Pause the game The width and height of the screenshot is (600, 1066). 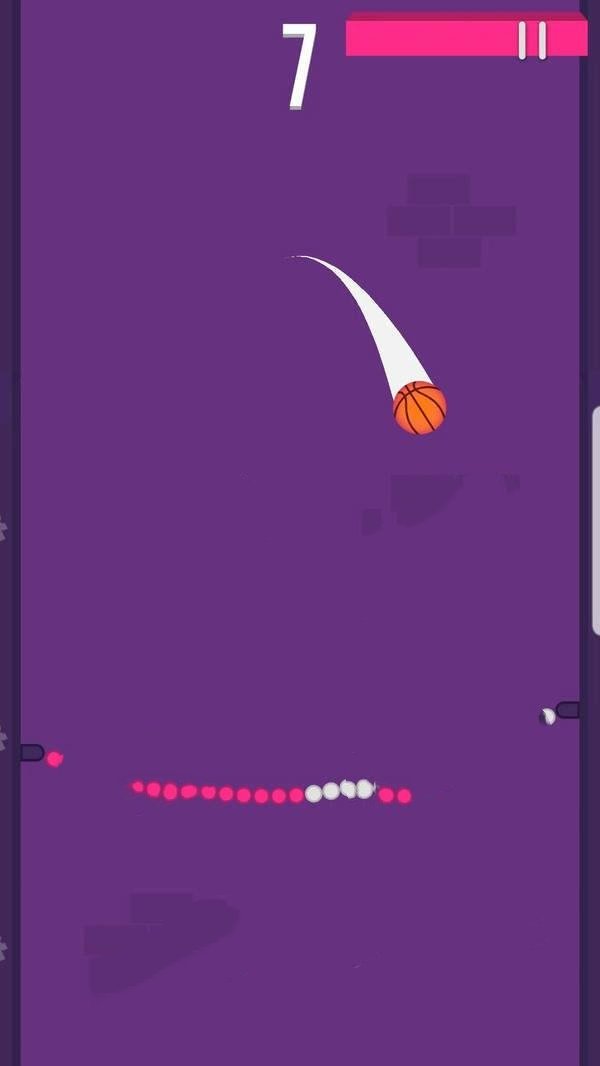coord(533,40)
